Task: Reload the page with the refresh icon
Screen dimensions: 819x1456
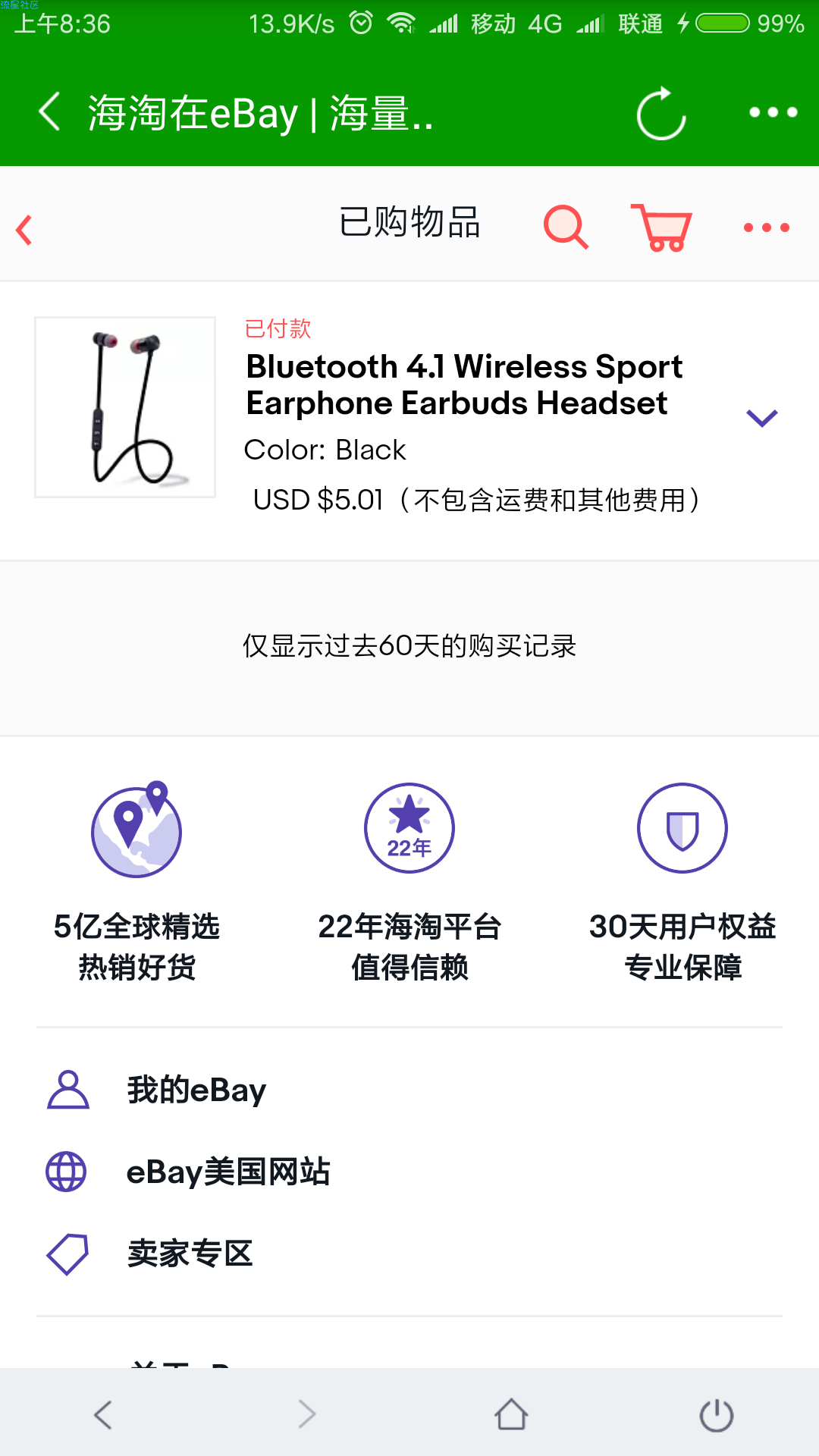Action: coord(661,114)
